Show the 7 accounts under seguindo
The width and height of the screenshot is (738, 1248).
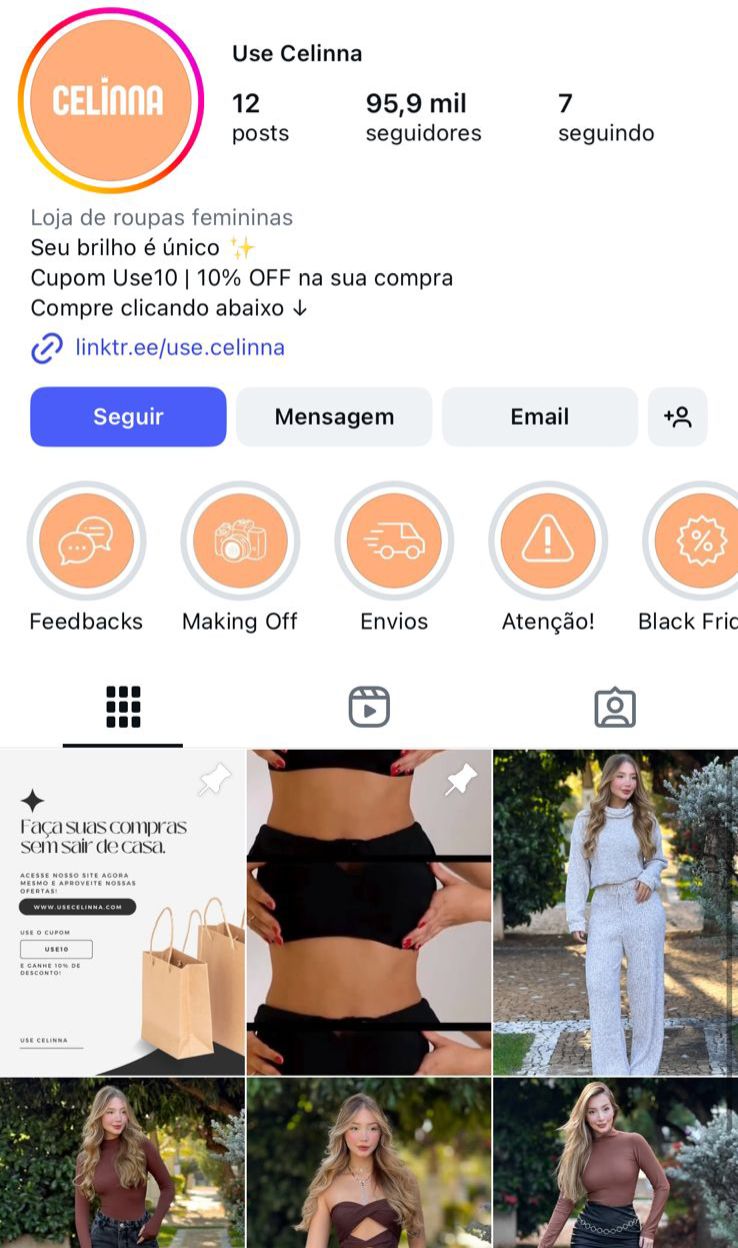click(x=606, y=117)
